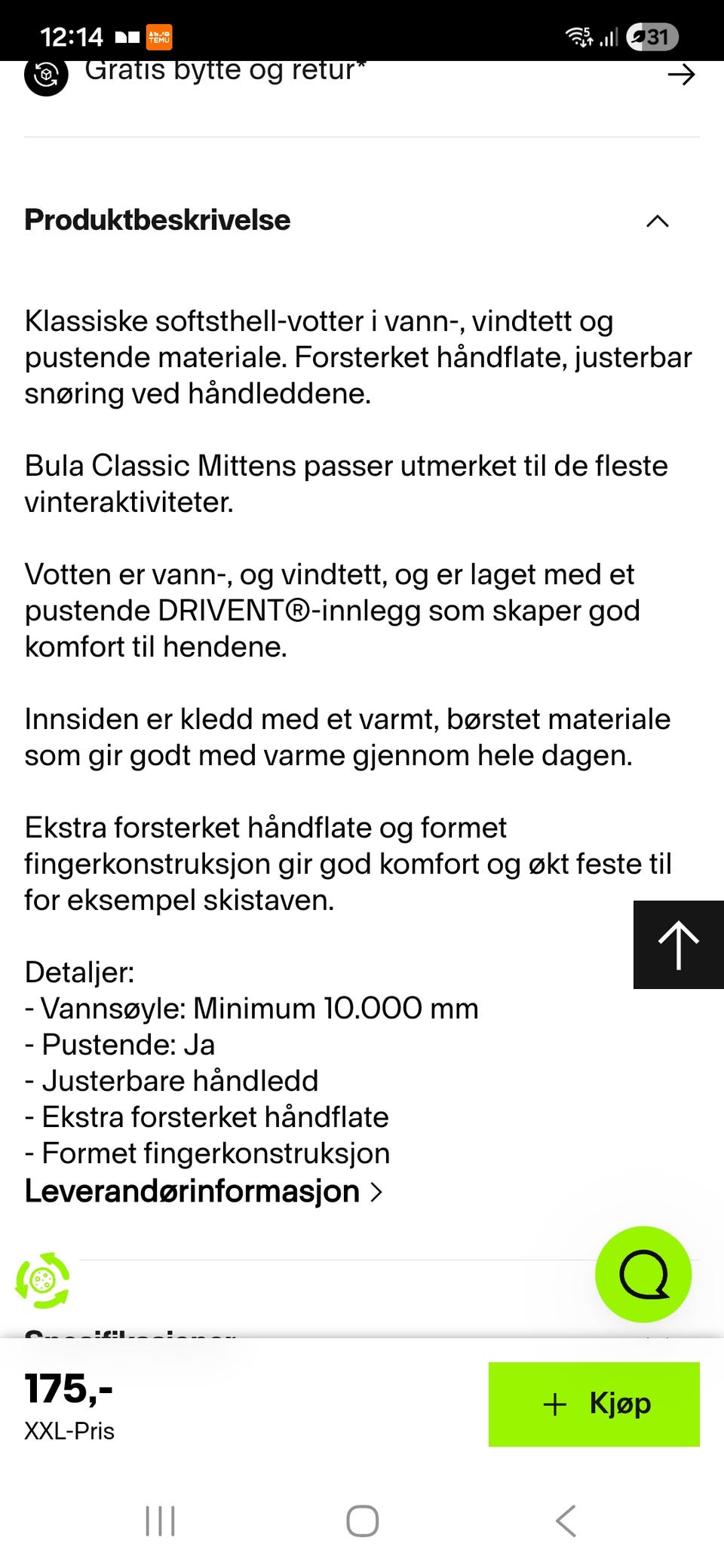Tap the battery indicator showing 31

point(652,35)
